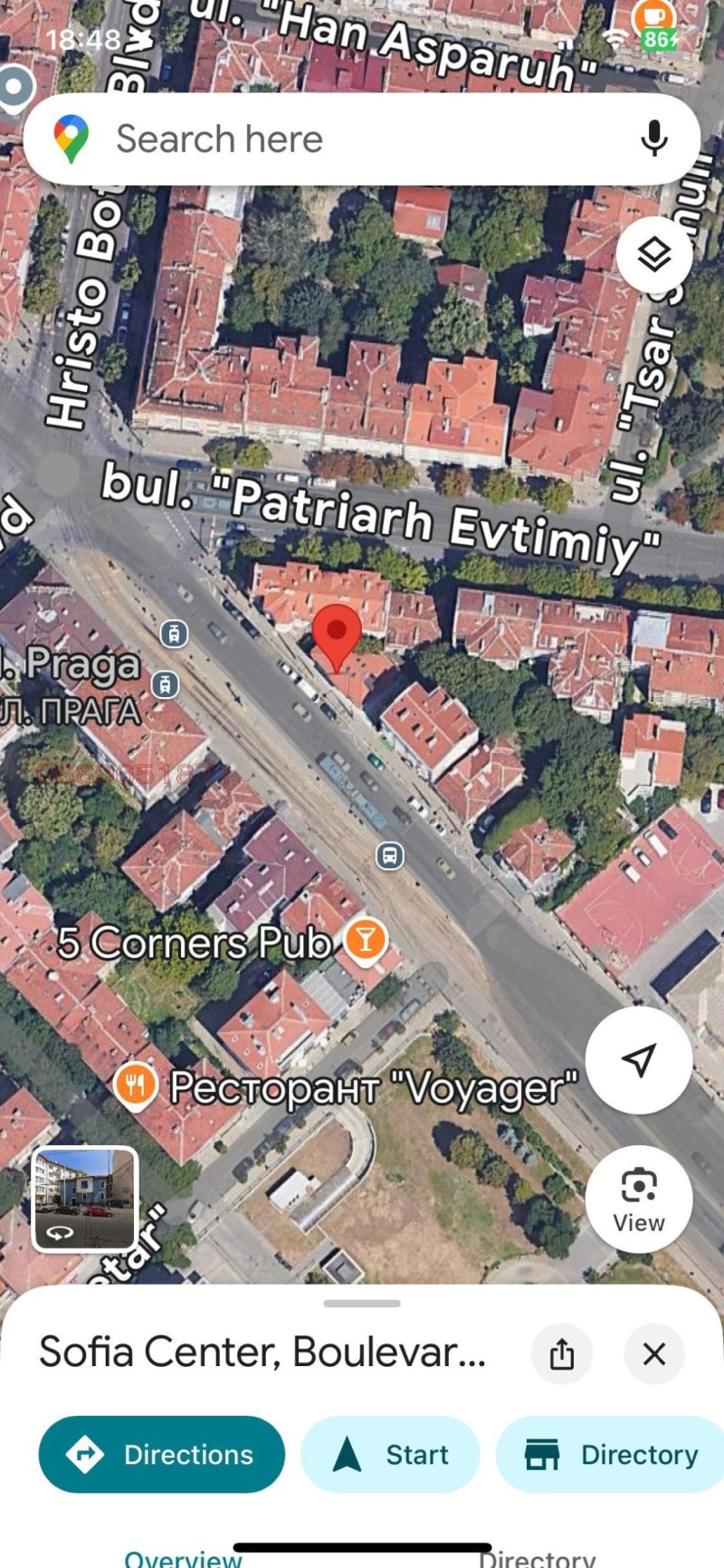Share this Sofia Center location
This screenshot has width=724, height=1568.
[562, 1354]
